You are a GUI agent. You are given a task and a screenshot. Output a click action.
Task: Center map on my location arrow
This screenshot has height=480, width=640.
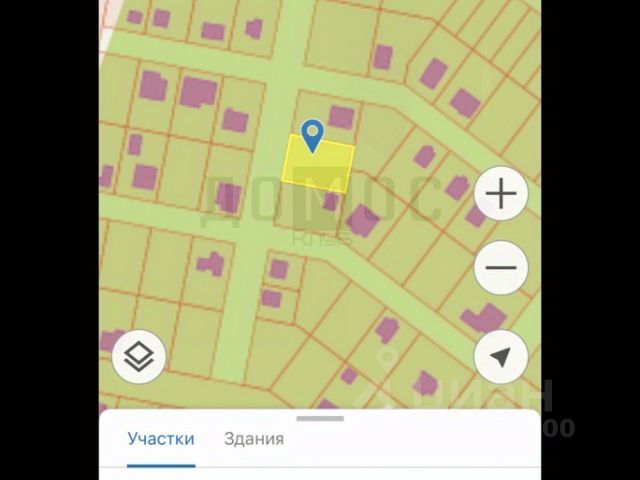click(501, 357)
